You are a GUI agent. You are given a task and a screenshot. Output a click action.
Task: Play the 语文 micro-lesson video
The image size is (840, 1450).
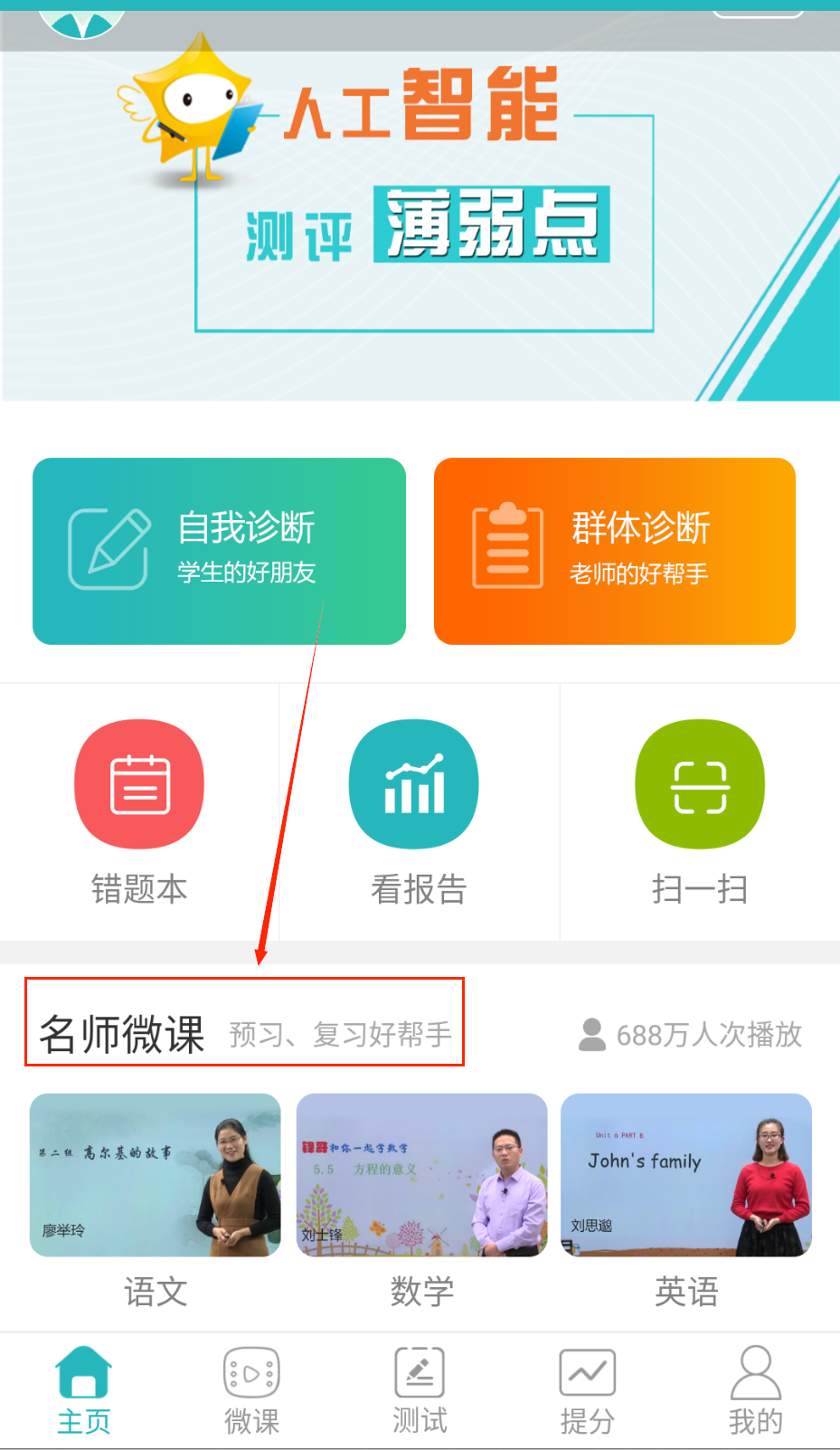point(156,1174)
